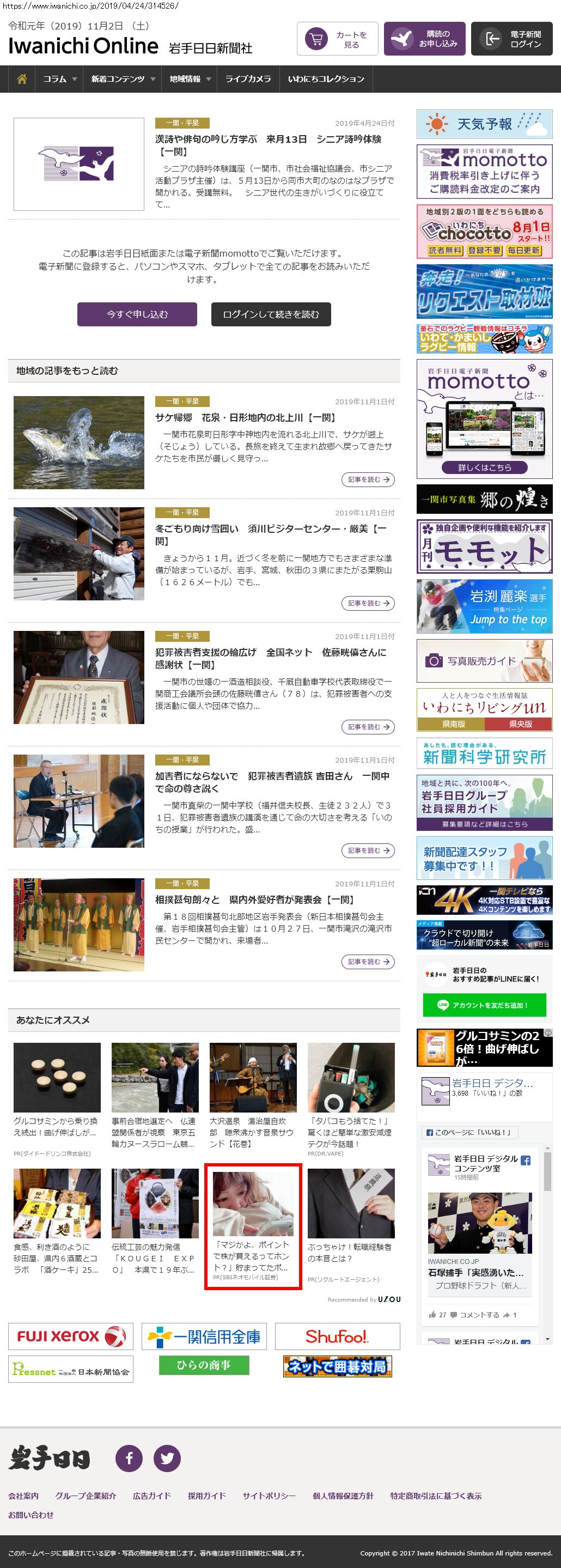Open the 相撲甚句朗々と article
561x1568 pixels.
(254, 900)
